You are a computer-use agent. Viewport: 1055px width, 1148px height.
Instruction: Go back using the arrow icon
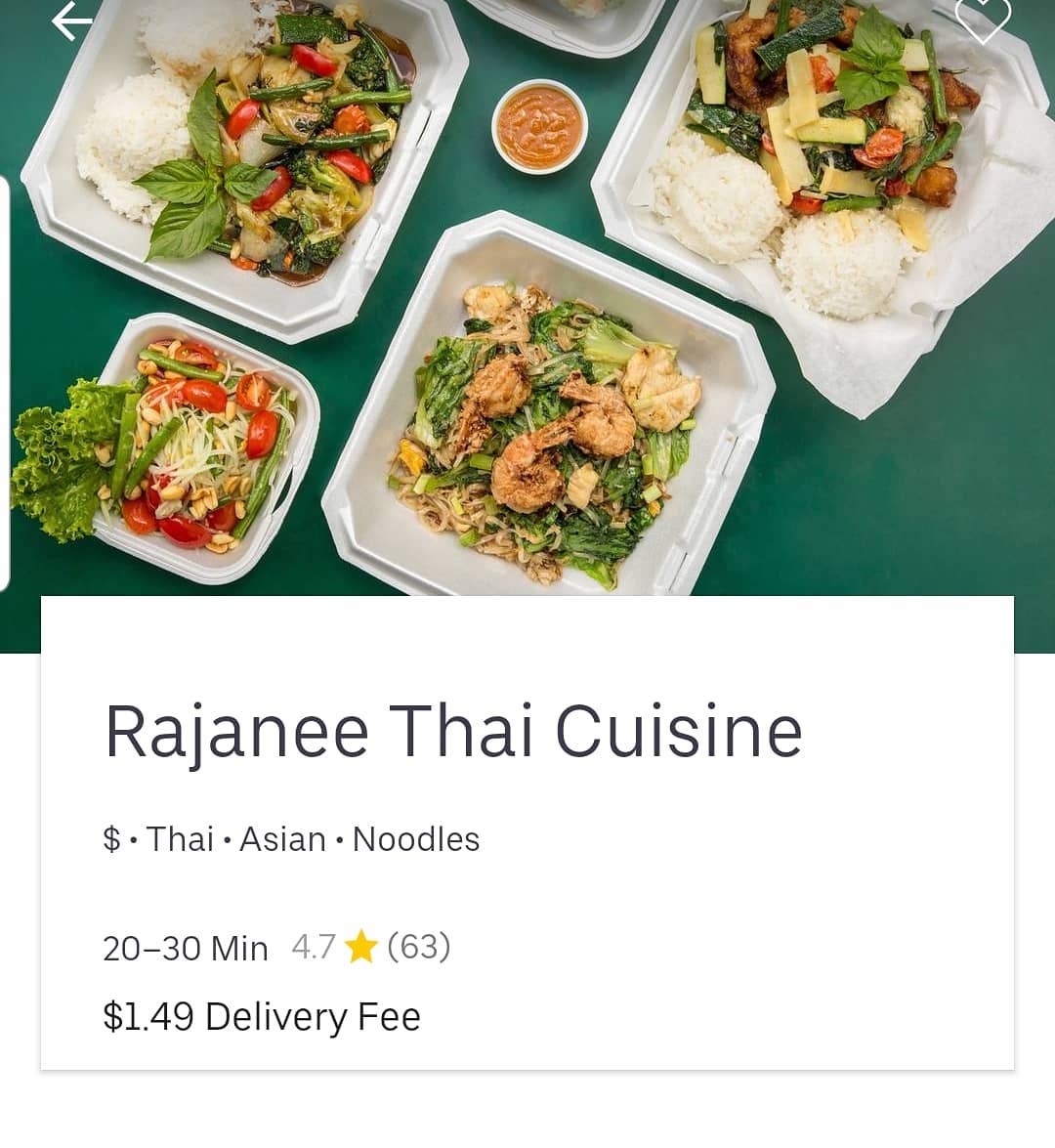(71, 21)
